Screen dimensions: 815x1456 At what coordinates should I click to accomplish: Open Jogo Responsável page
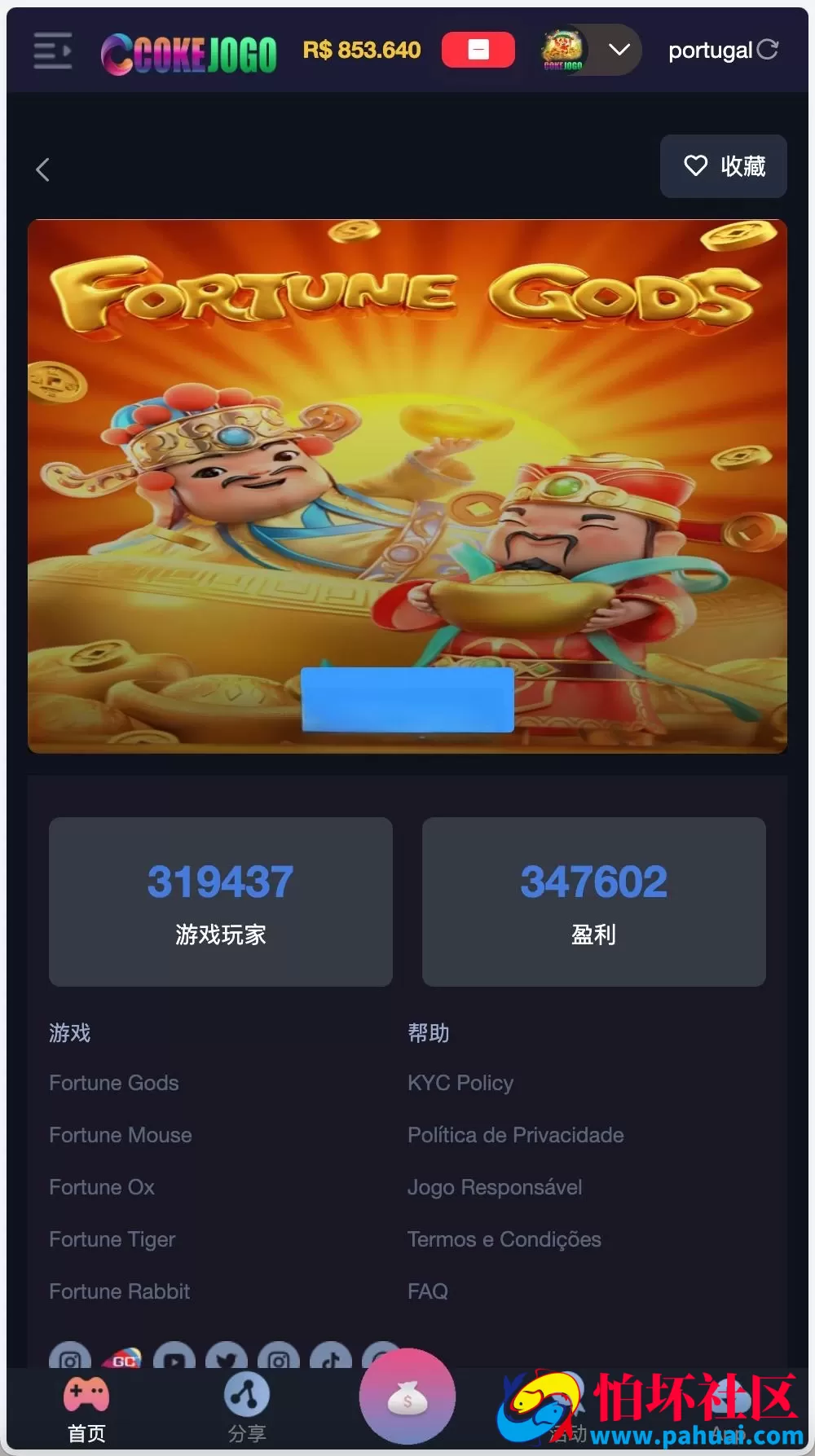point(495,1187)
